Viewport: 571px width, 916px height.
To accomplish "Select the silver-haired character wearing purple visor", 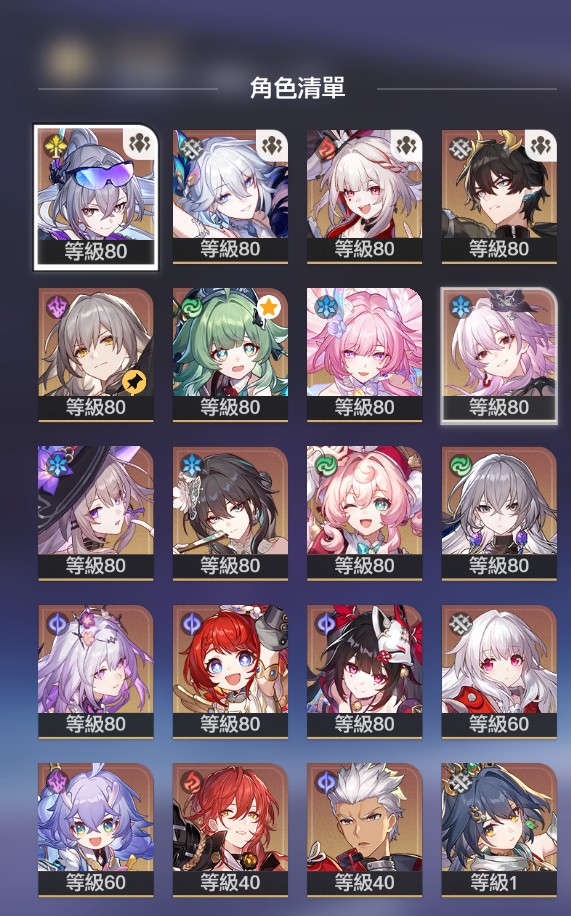I will 96,197.
